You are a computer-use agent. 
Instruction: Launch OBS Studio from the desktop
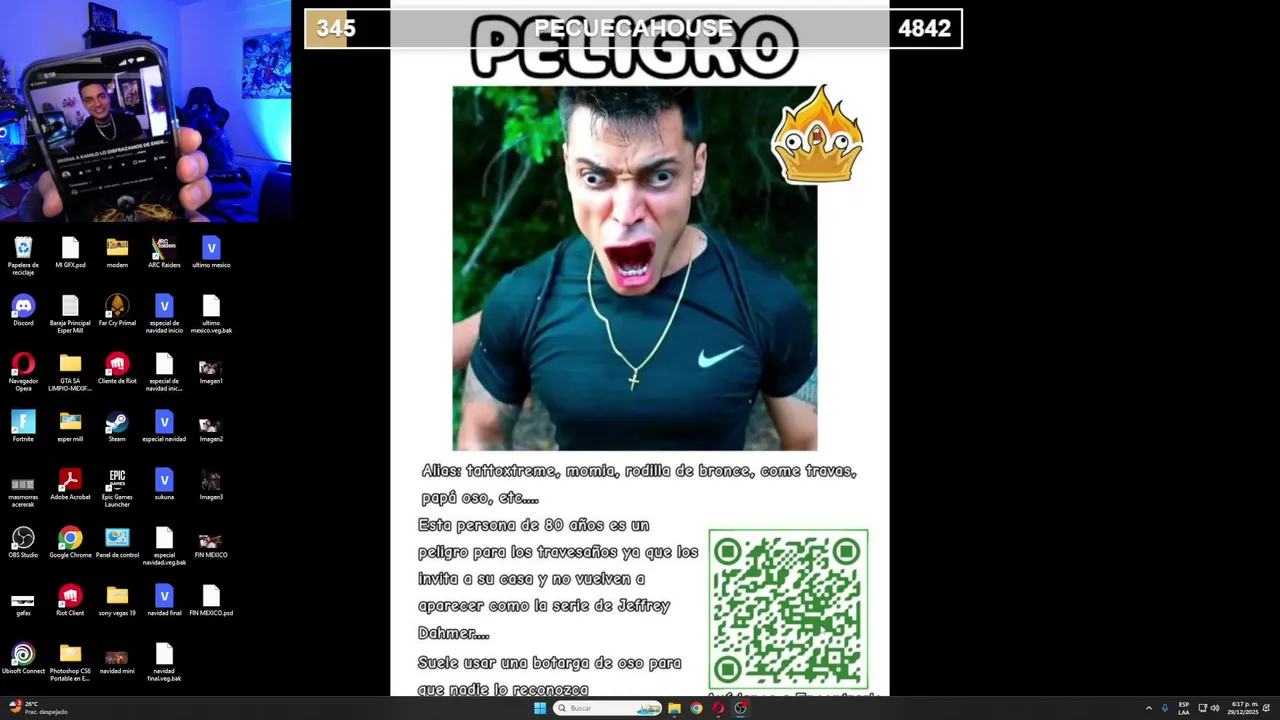click(23, 540)
